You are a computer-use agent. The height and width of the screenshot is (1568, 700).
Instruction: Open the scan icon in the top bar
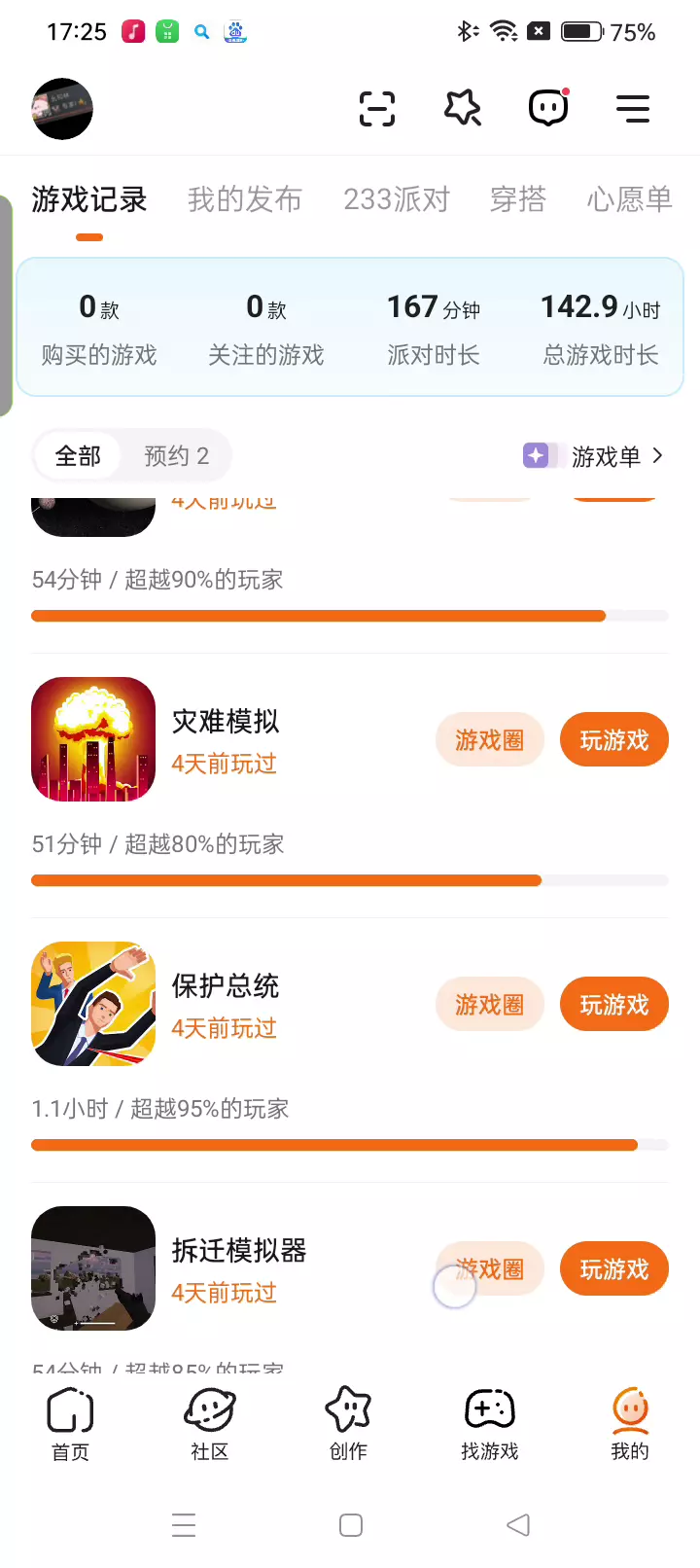pos(377,108)
